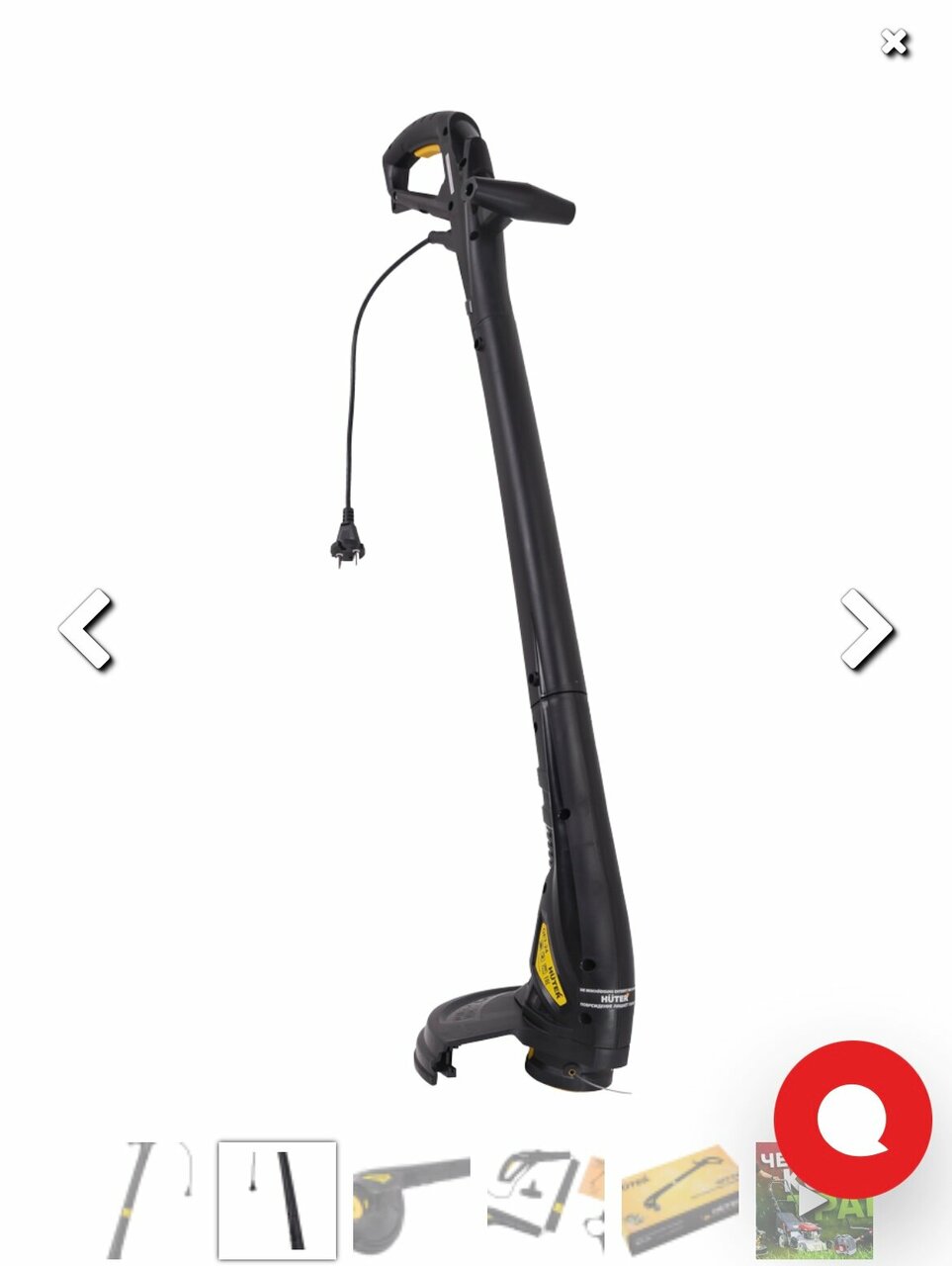Screen dimensions: 952x1266
Task: Select the highlighted second thumbnail
Action: pyautogui.click(x=278, y=1200)
